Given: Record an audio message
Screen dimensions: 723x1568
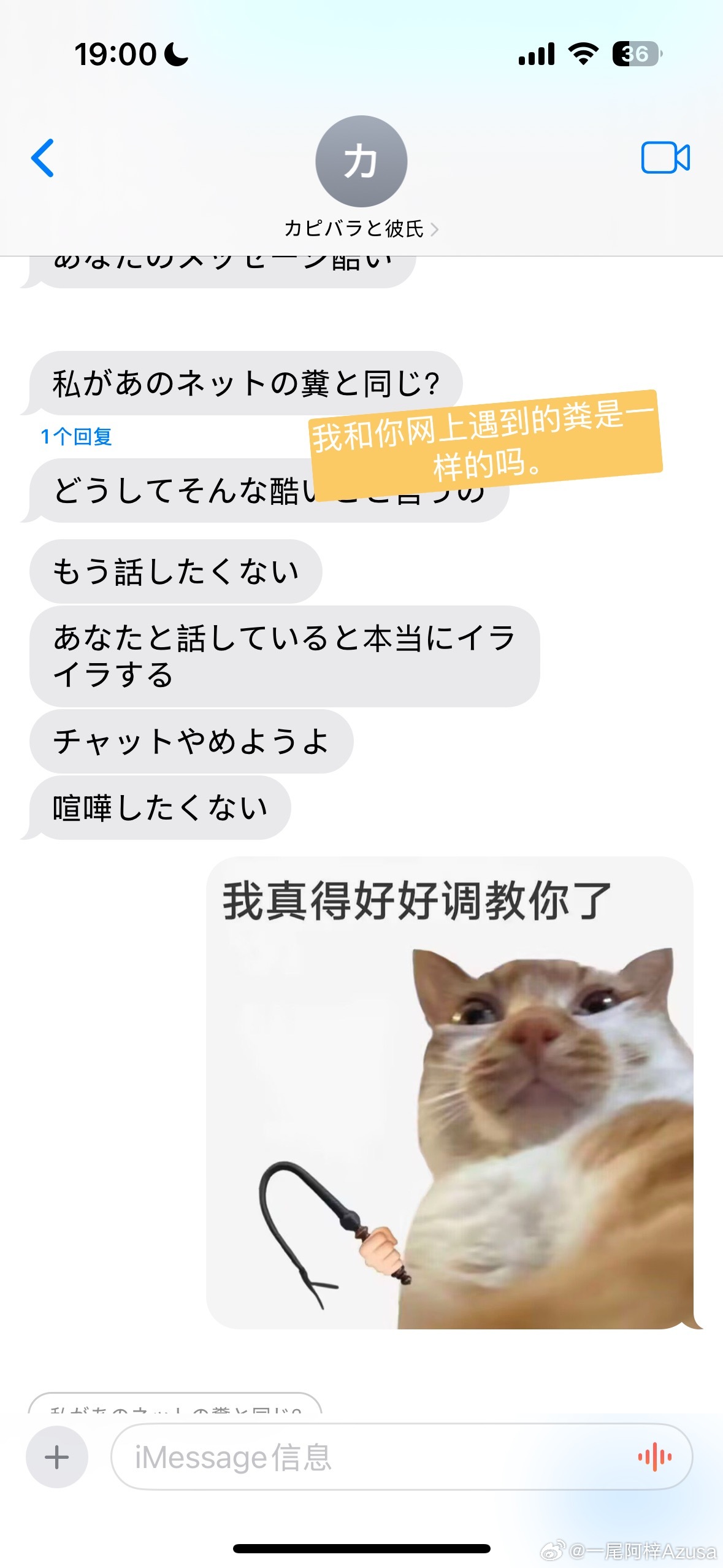Looking at the screenshot, I should (x=654, y=1457).
